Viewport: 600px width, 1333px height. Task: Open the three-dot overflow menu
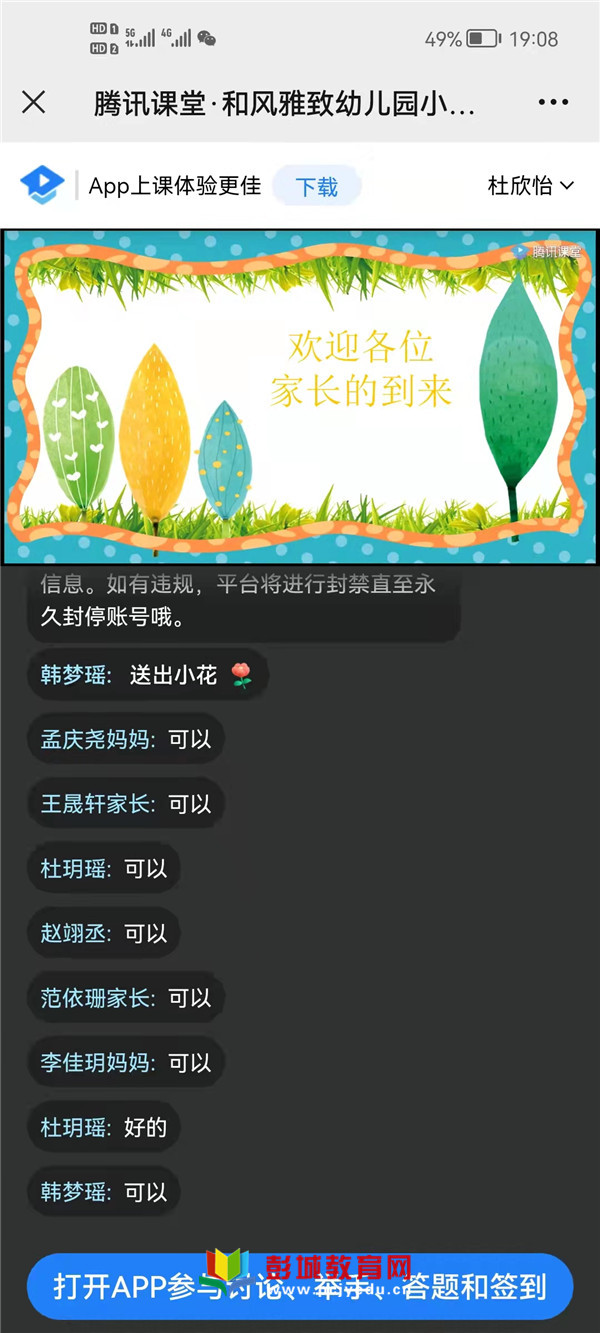(553, 102)
